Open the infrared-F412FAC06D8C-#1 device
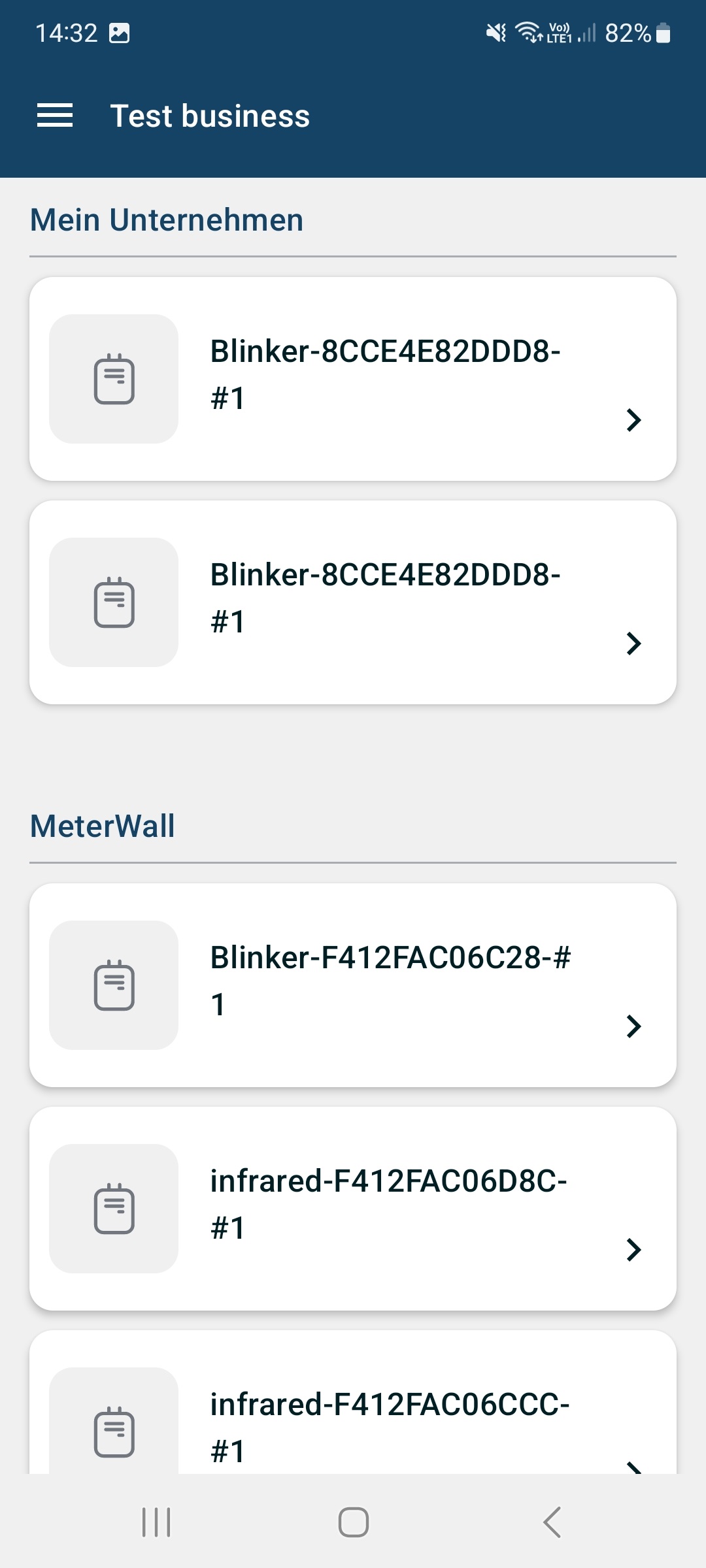Screen dimensions: 706x1568 pyautogui.click(x=353, y=1209)
